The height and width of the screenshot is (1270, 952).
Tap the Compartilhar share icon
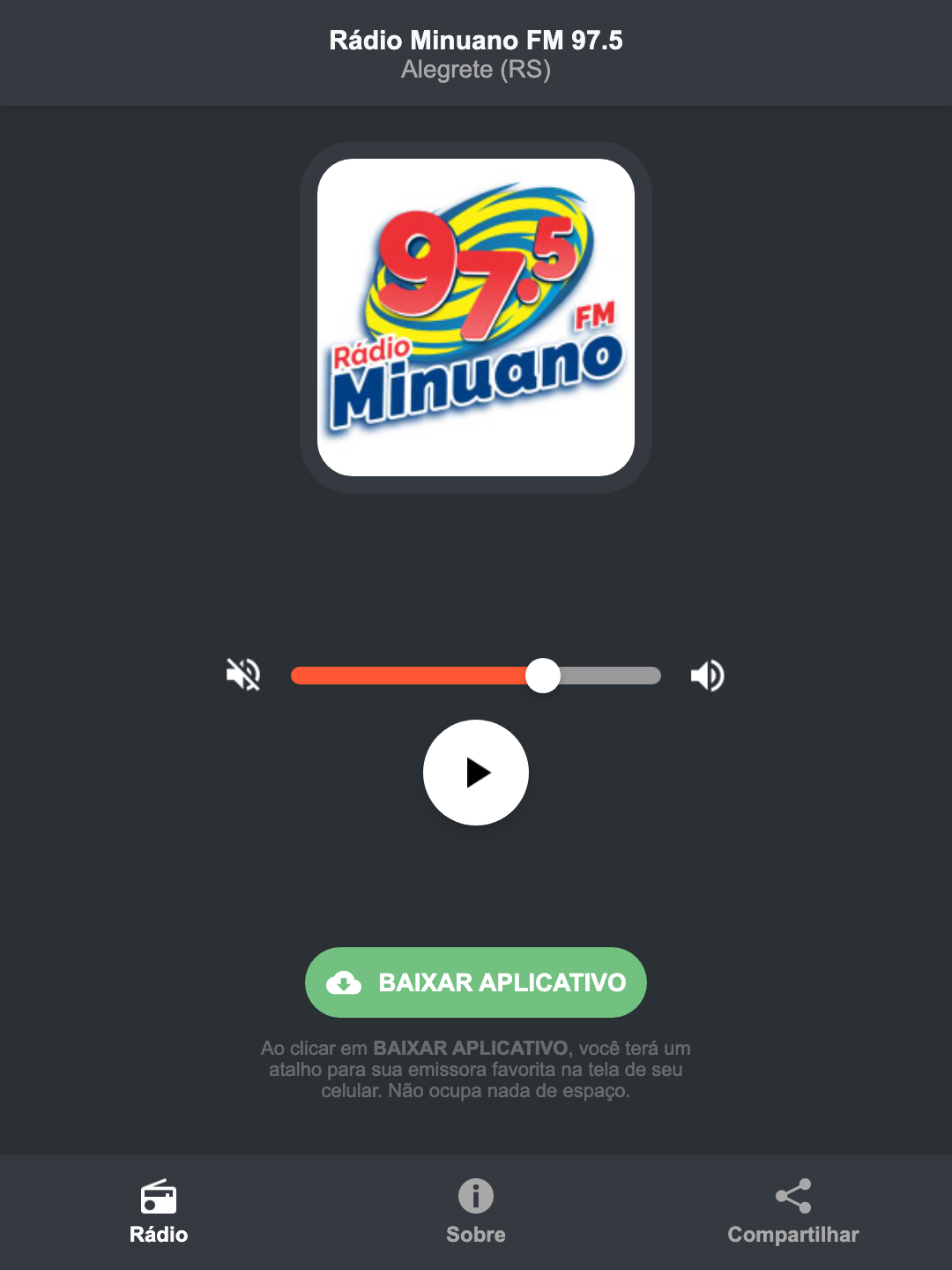click(792, 1195)
